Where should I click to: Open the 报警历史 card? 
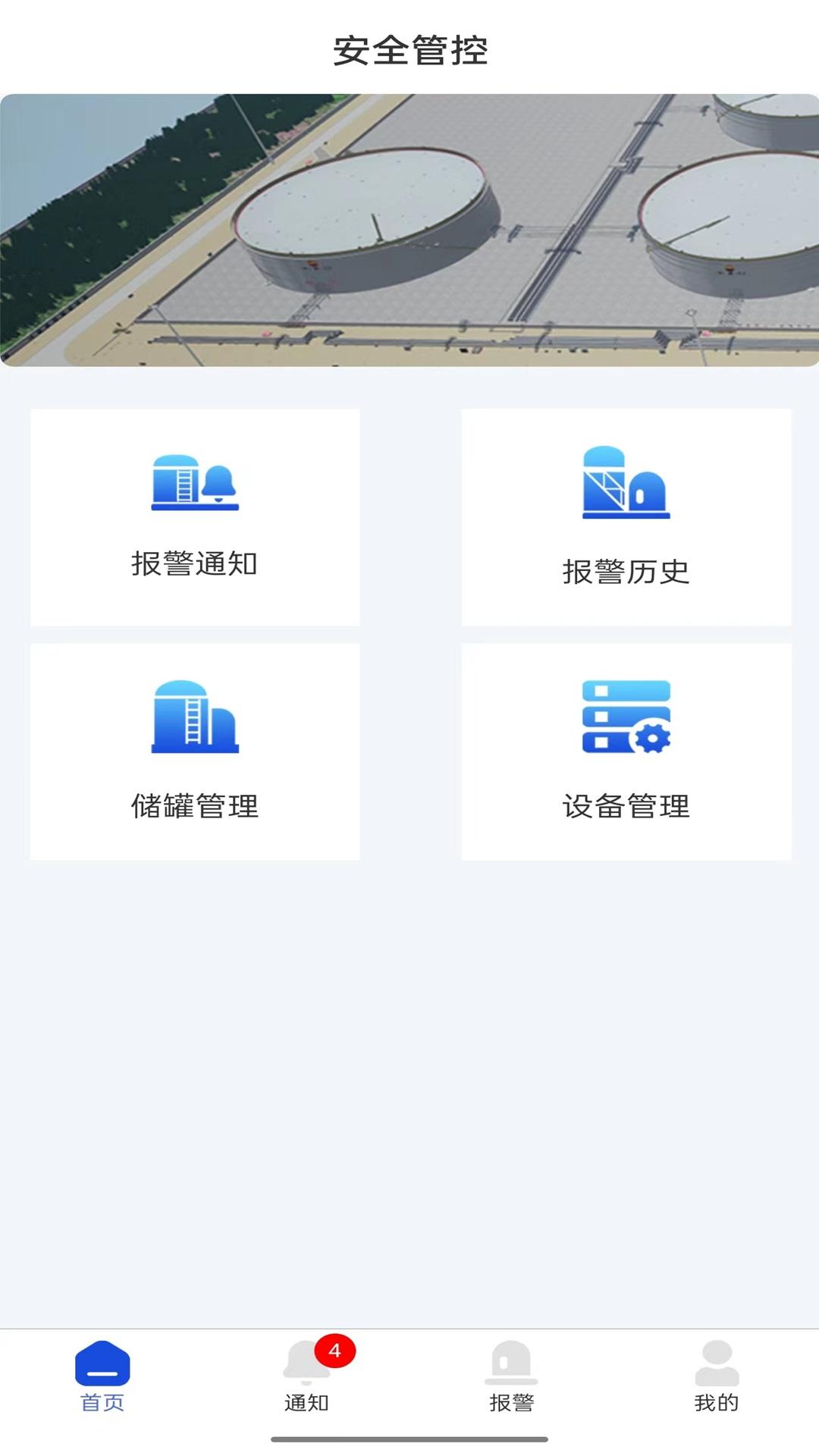625,518
